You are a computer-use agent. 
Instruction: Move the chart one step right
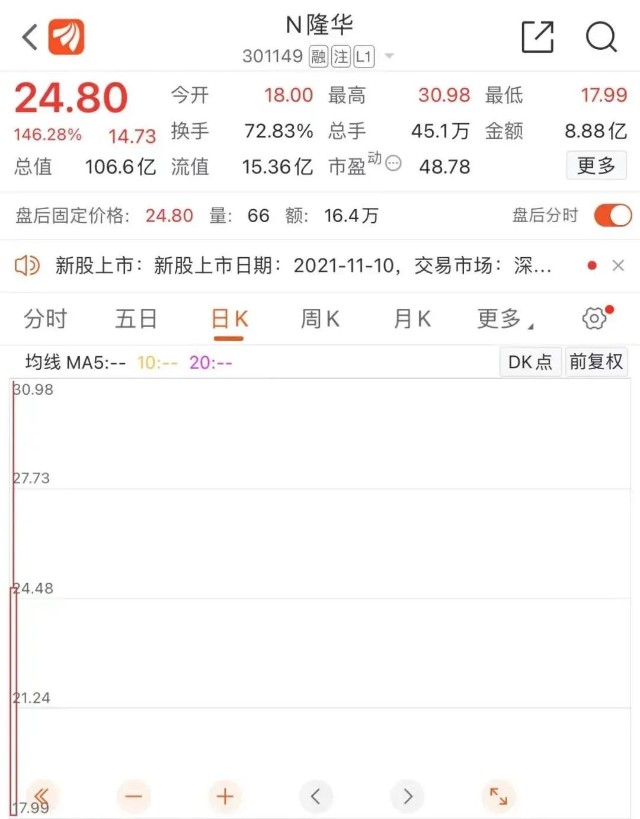click(x=407, y=797)
